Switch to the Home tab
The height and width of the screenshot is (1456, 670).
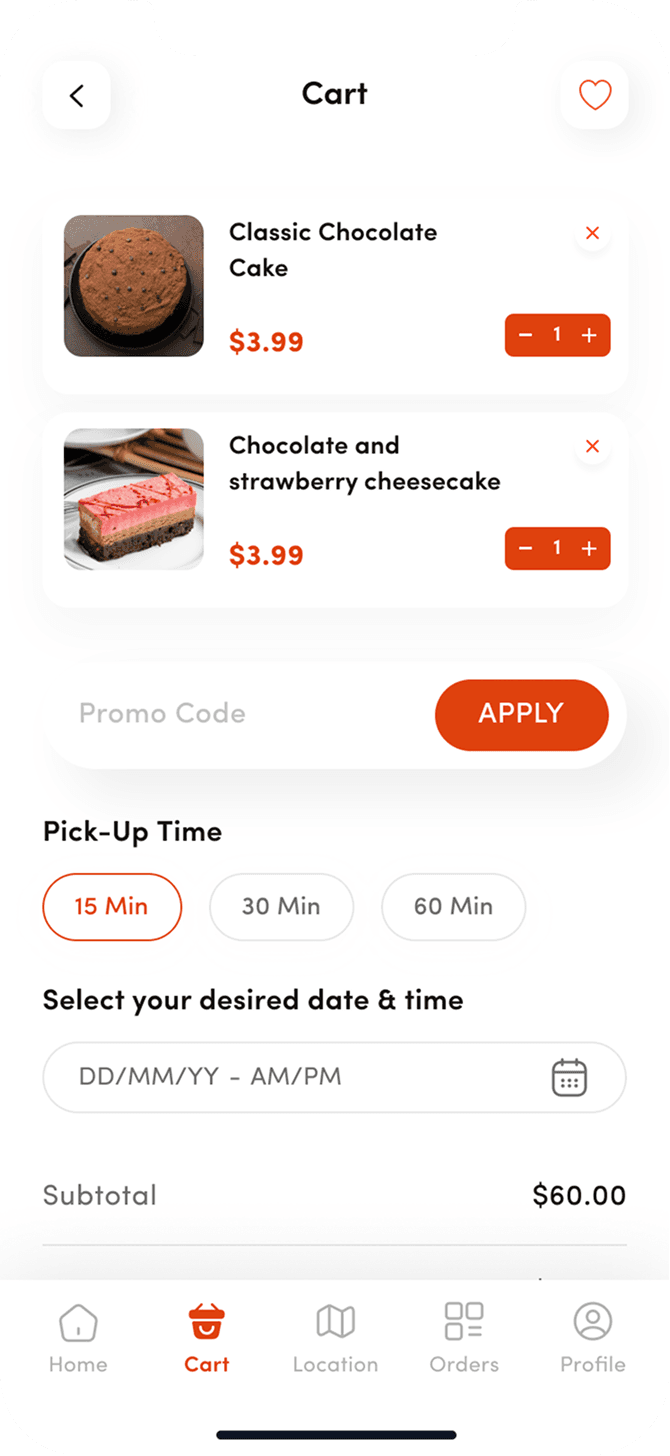tap(78, 1337)
